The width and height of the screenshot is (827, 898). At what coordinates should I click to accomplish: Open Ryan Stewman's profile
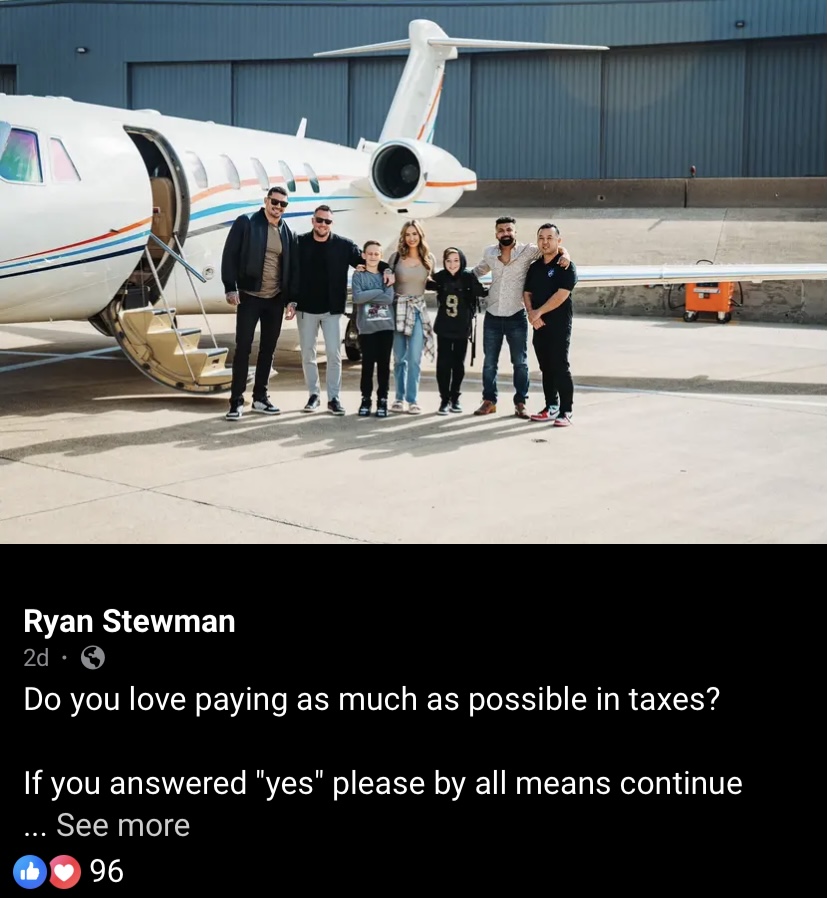pyautogui.click(x=129, y=621)
